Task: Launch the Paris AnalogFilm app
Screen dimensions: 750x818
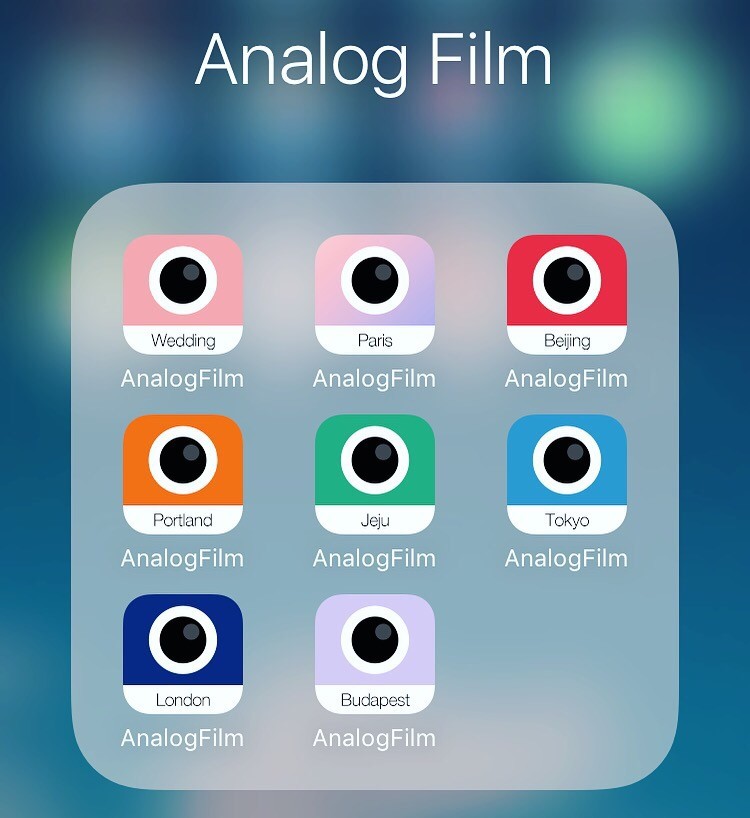Action: tap(375, 294)
